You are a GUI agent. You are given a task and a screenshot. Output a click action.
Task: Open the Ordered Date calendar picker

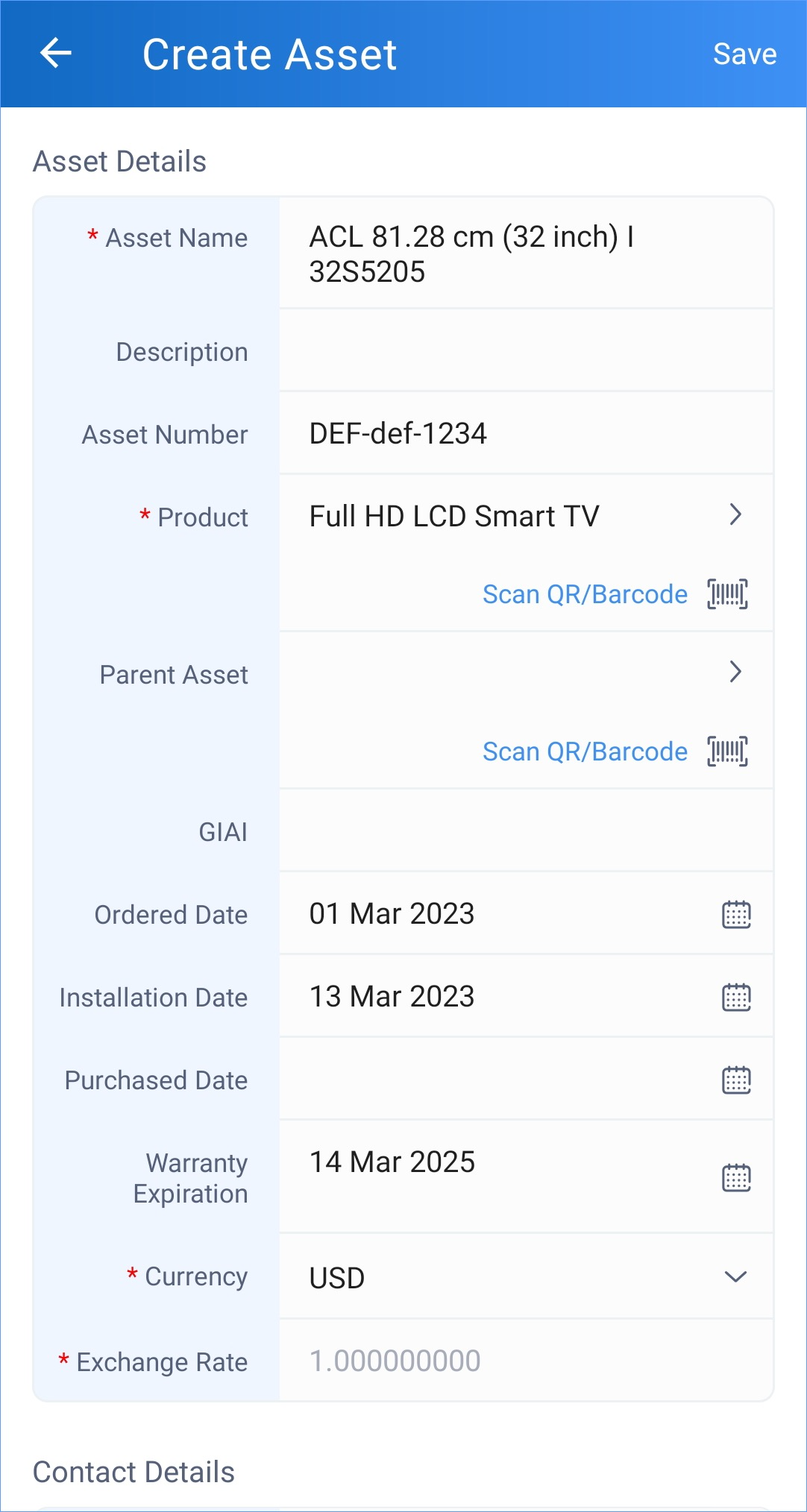coord(736,914)
